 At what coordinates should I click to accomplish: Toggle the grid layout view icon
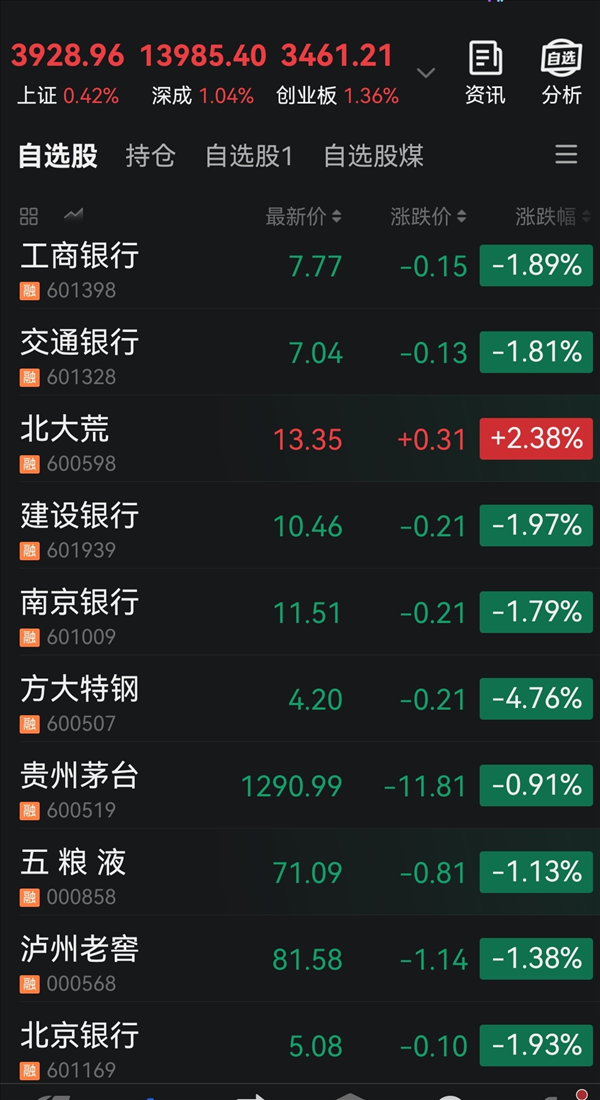pos(29,216)
